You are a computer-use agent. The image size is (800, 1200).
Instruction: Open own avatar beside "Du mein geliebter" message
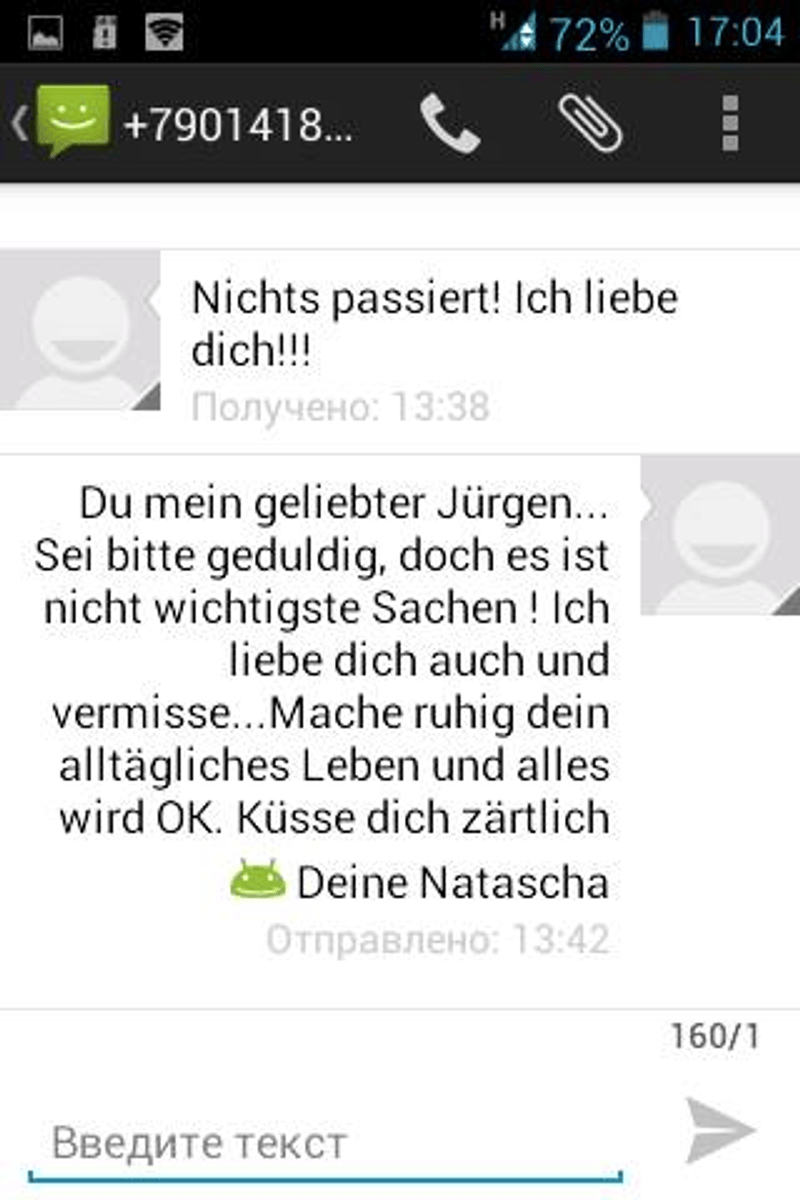(720, 535)
